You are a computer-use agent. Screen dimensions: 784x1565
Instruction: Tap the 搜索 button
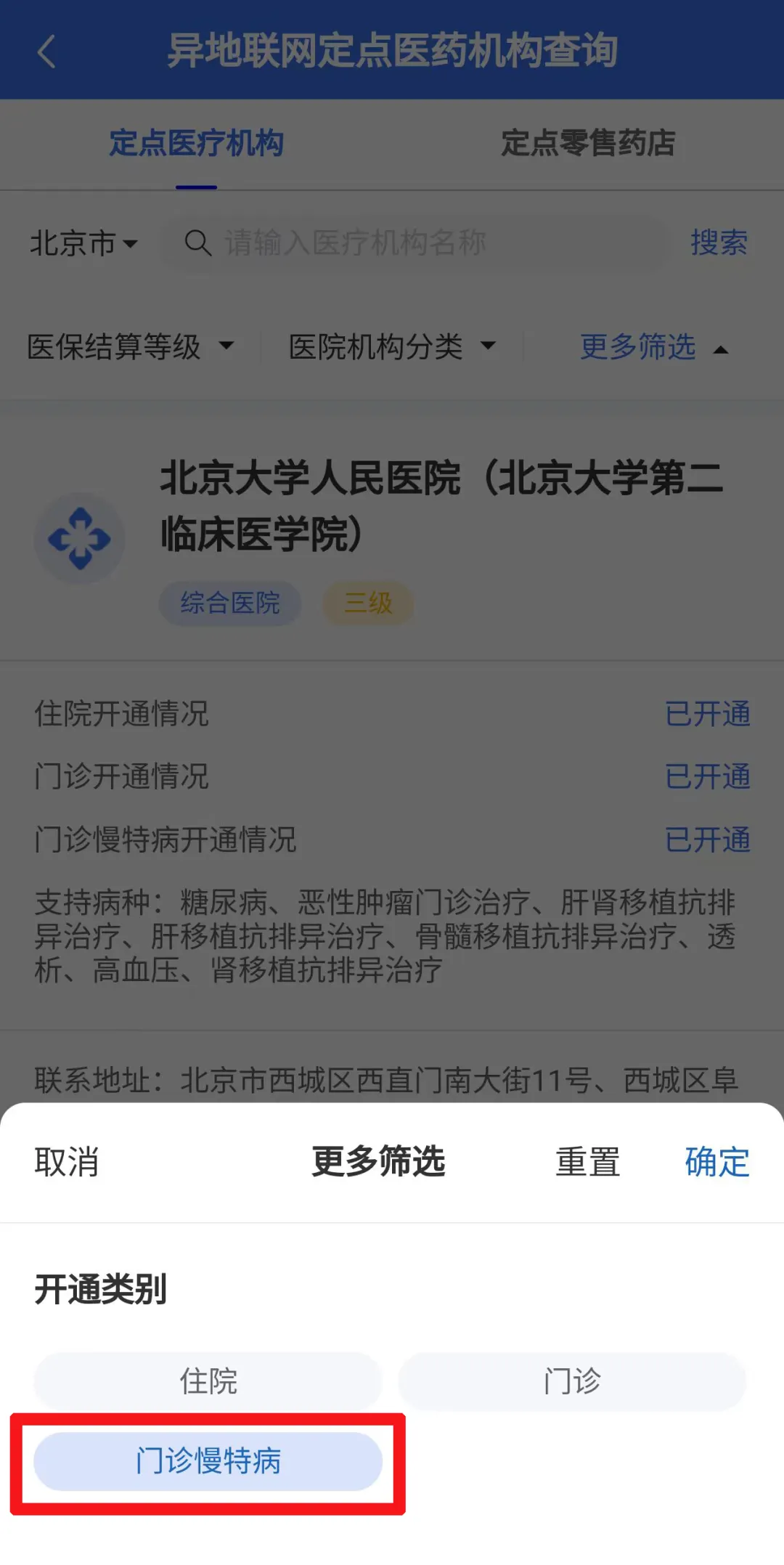tap(718, 243)
